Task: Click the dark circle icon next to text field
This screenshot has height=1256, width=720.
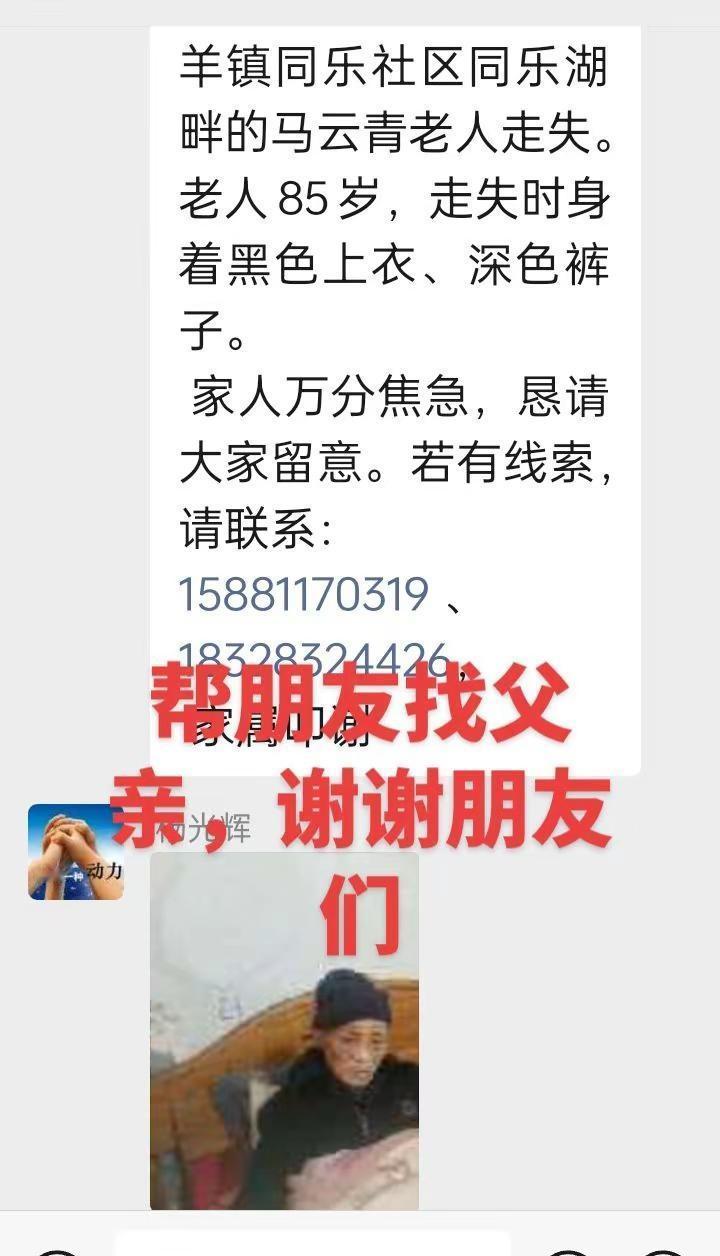Action: coord(567,1250)
